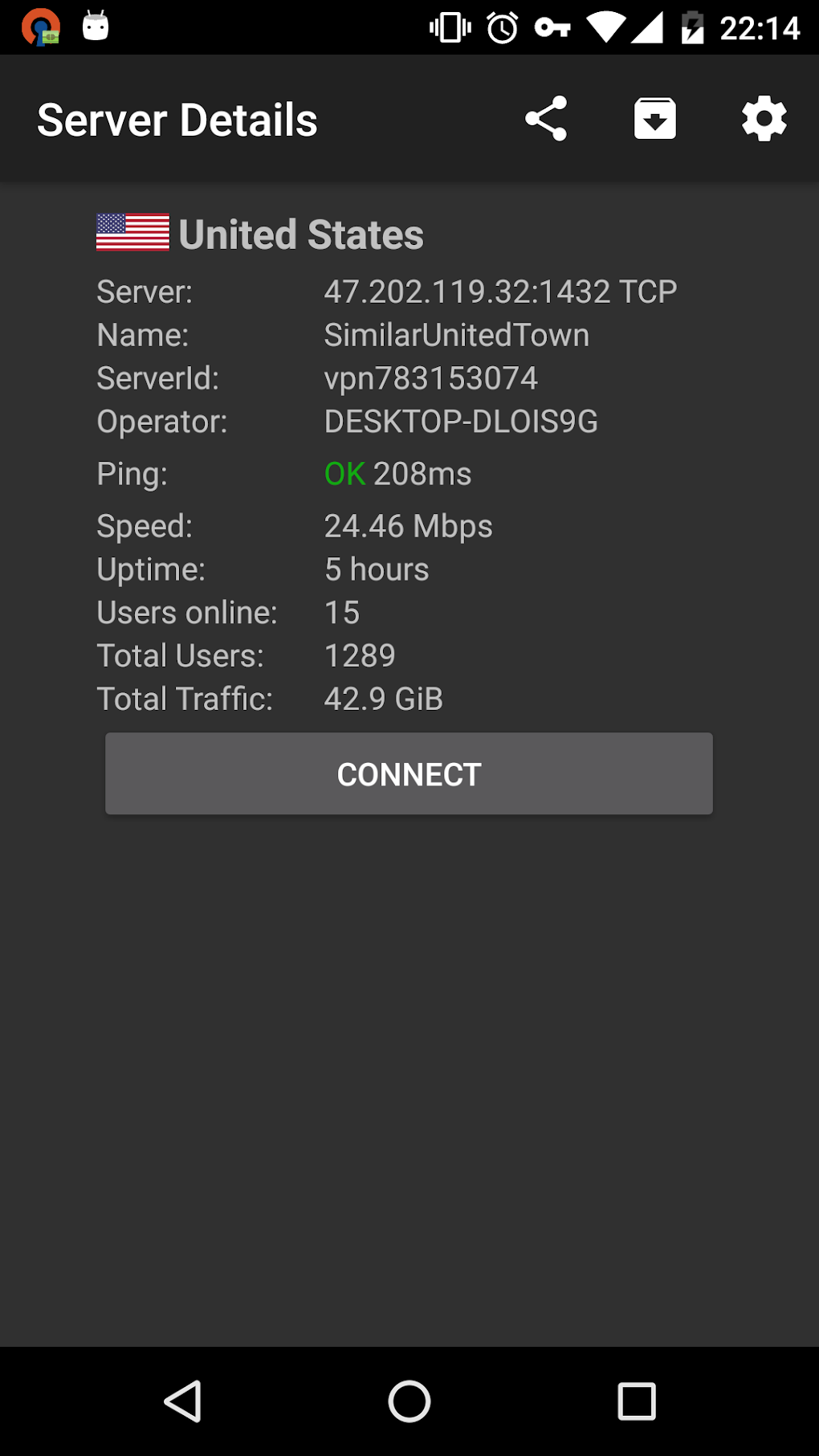The width and height of the screenshot is (819, 1456).
Task: Tap the export/save server profile icon
Action: 654,118
